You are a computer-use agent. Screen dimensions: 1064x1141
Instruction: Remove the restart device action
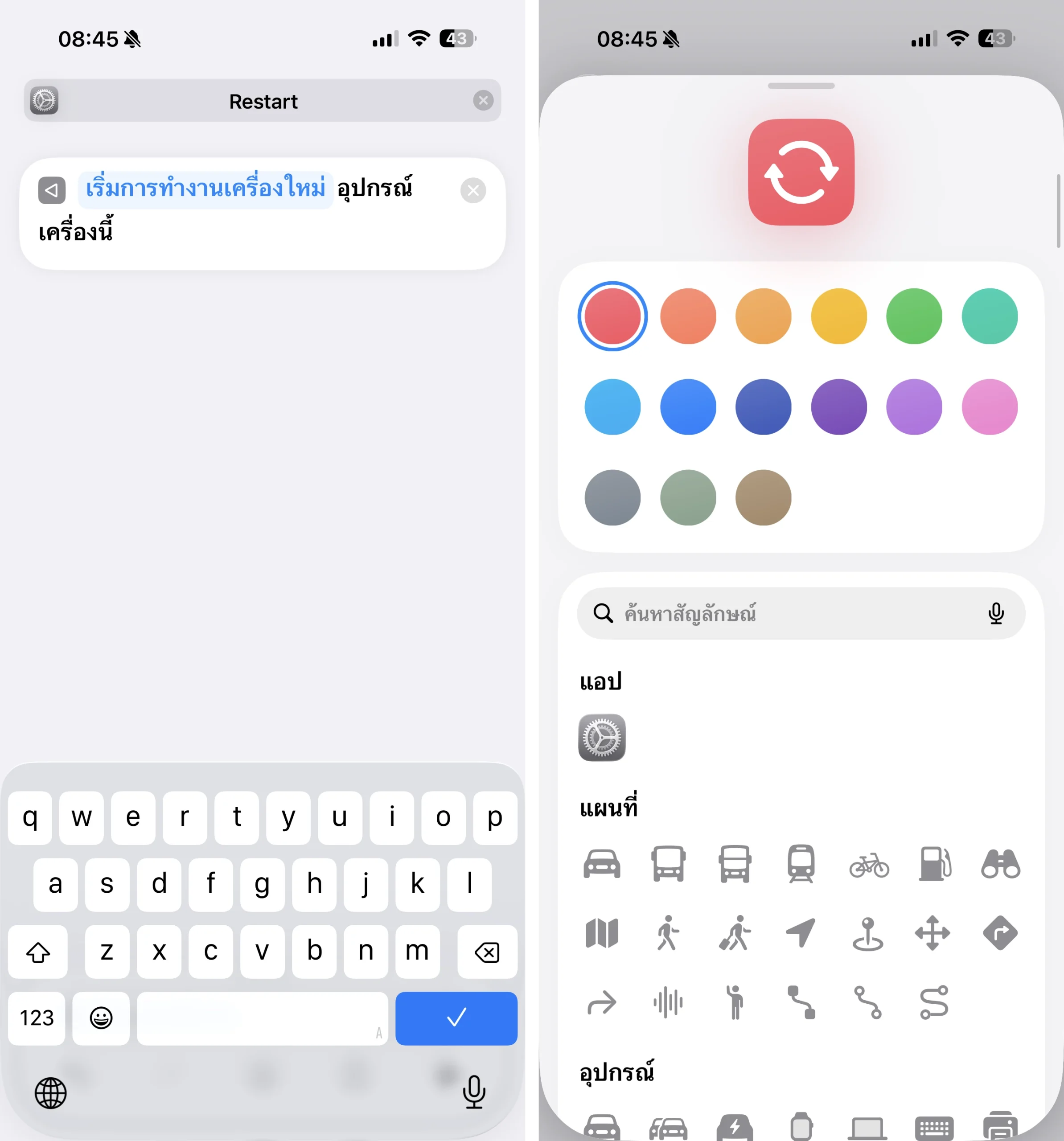(473, 191)
